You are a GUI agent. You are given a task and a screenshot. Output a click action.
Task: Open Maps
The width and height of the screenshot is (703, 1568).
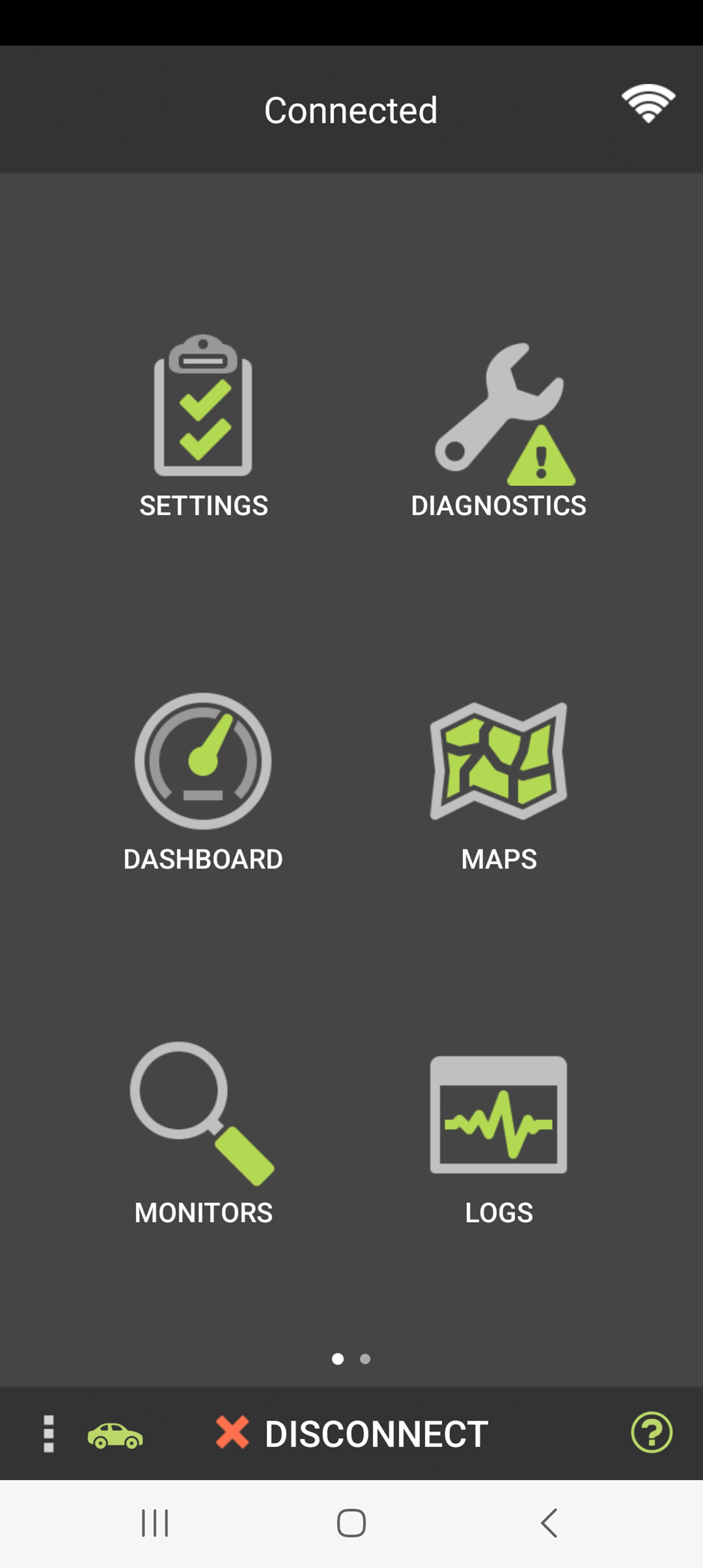pyautogui.click(x=499, y=782)
